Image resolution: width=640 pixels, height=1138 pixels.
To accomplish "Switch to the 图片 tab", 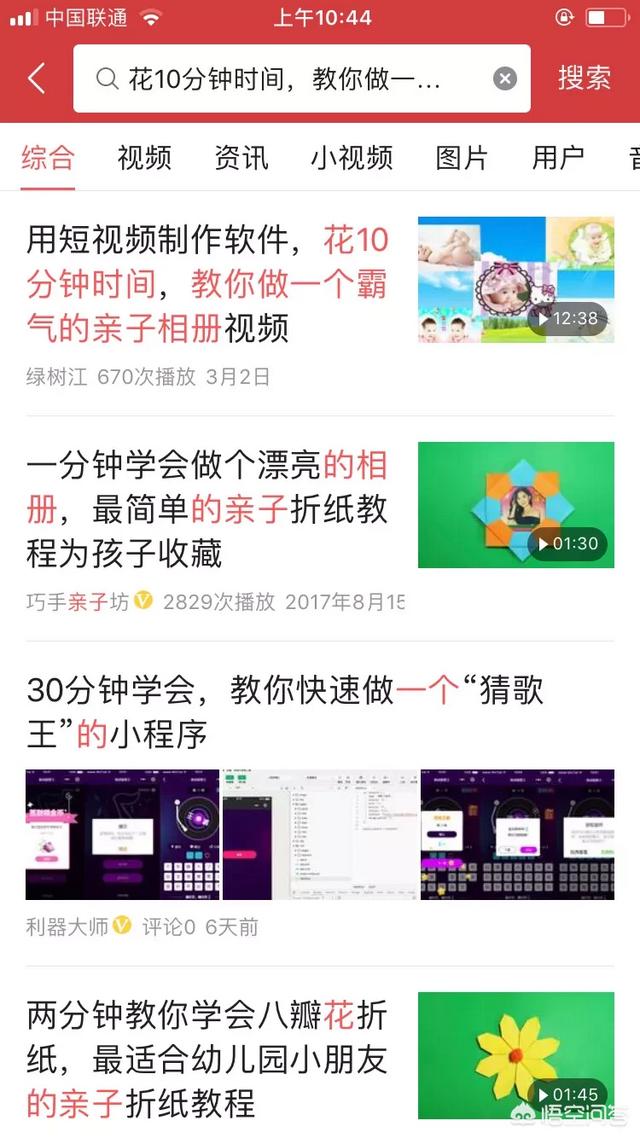I will [x=462, y=157].
